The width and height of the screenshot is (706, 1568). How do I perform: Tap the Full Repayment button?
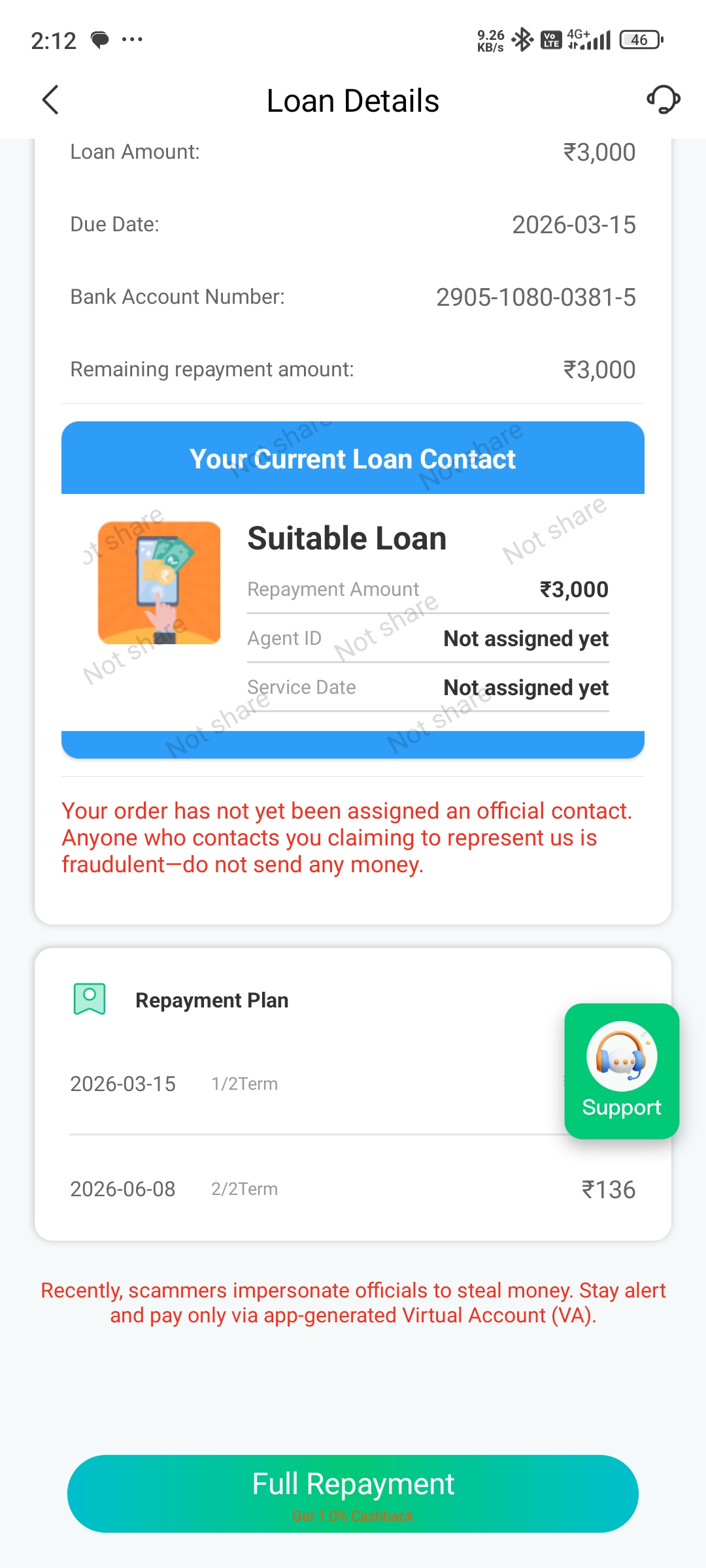[x=353, y=1493]
